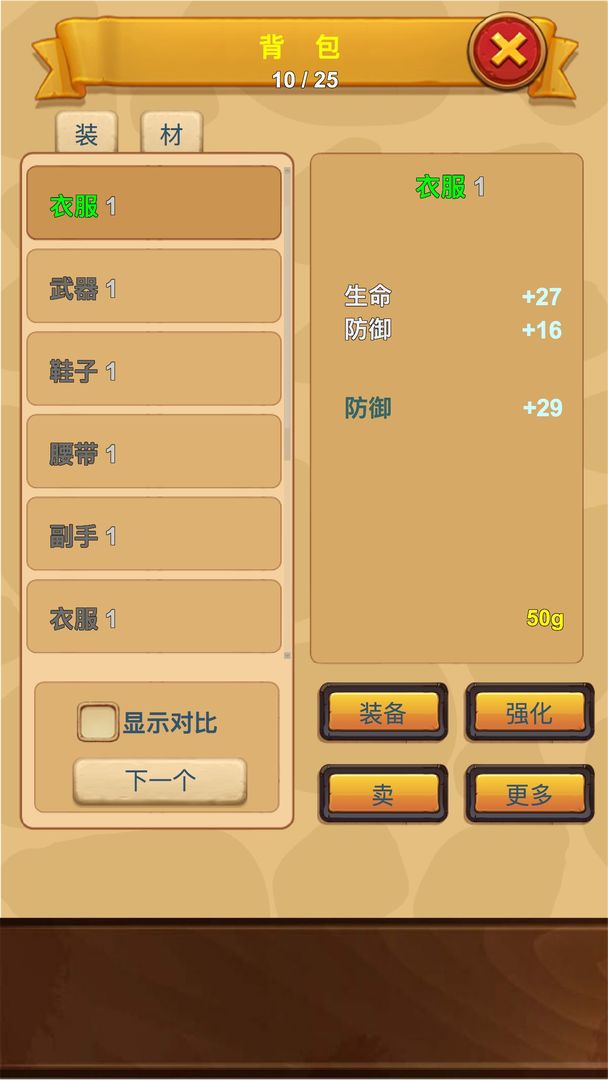Open 强化 to enhance the item
Image resolution: width=608 pixels, height=1080 pixels.
tap(529, 712)
